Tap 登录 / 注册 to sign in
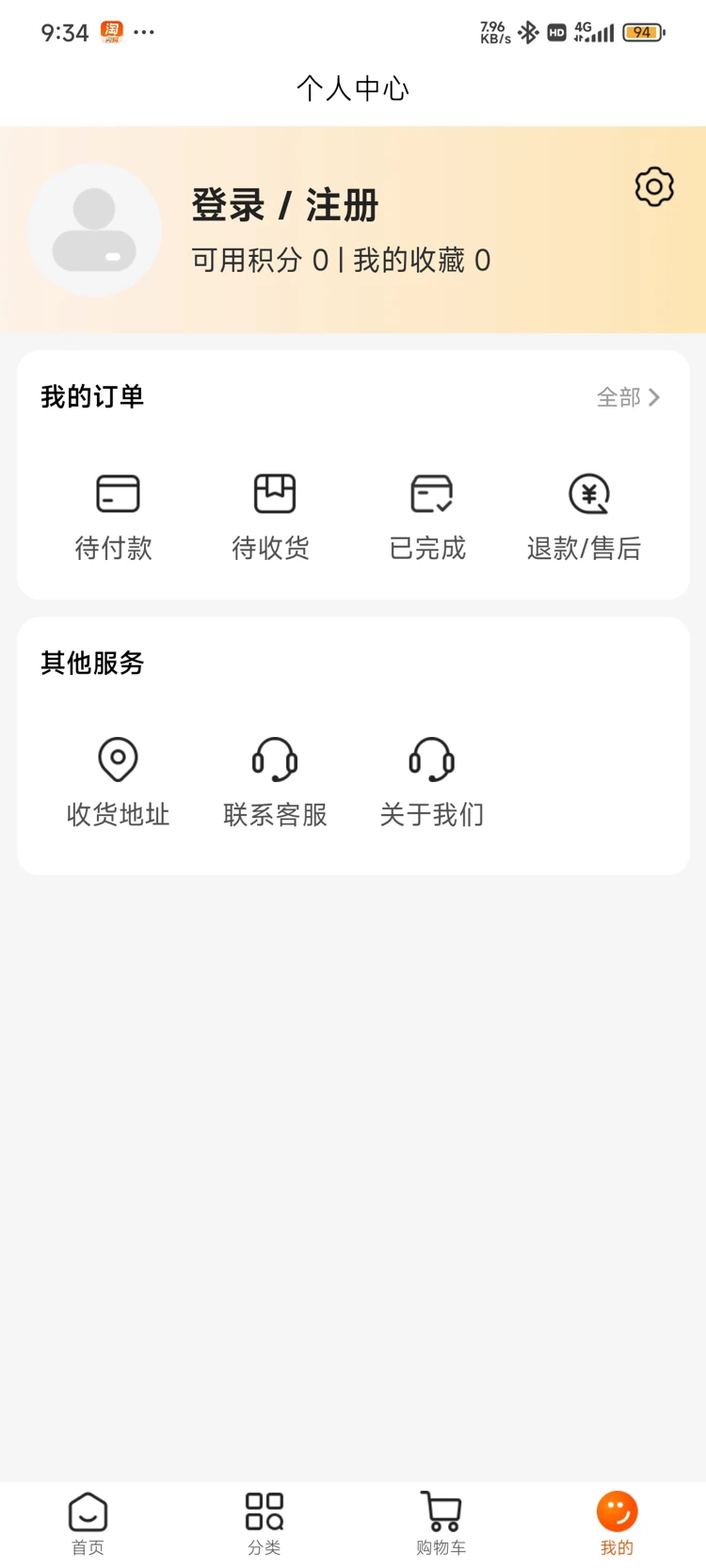This screenshot has width=706, height=1568. [284, 205]
